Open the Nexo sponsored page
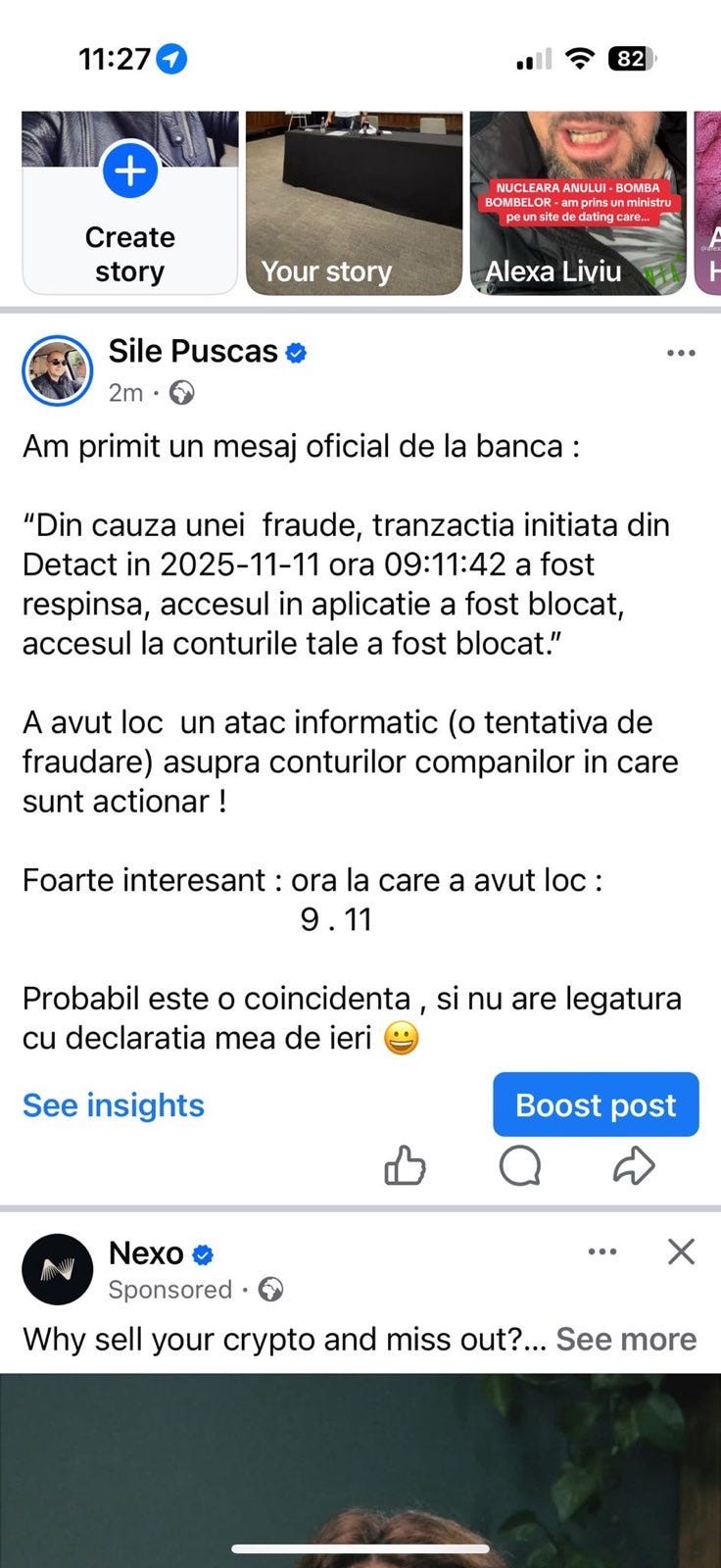 146,1252
